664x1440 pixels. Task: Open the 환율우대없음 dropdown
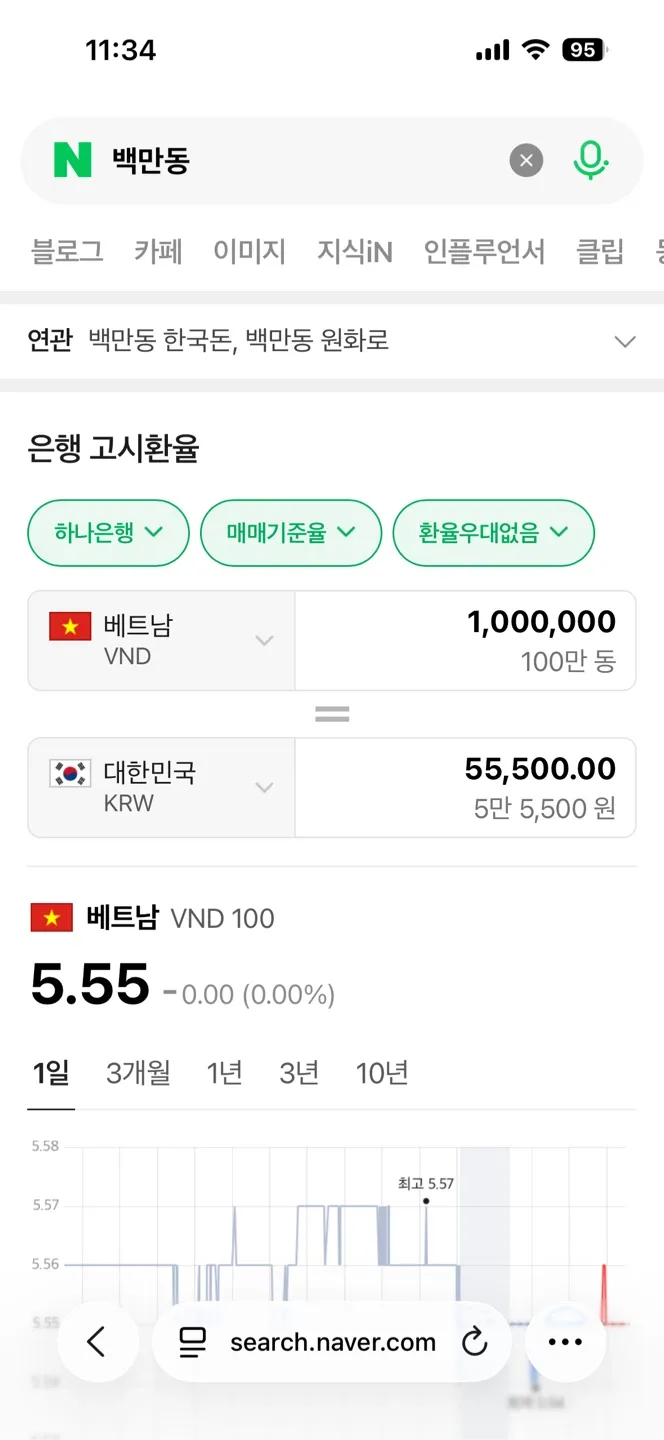[x=493, y=532]
